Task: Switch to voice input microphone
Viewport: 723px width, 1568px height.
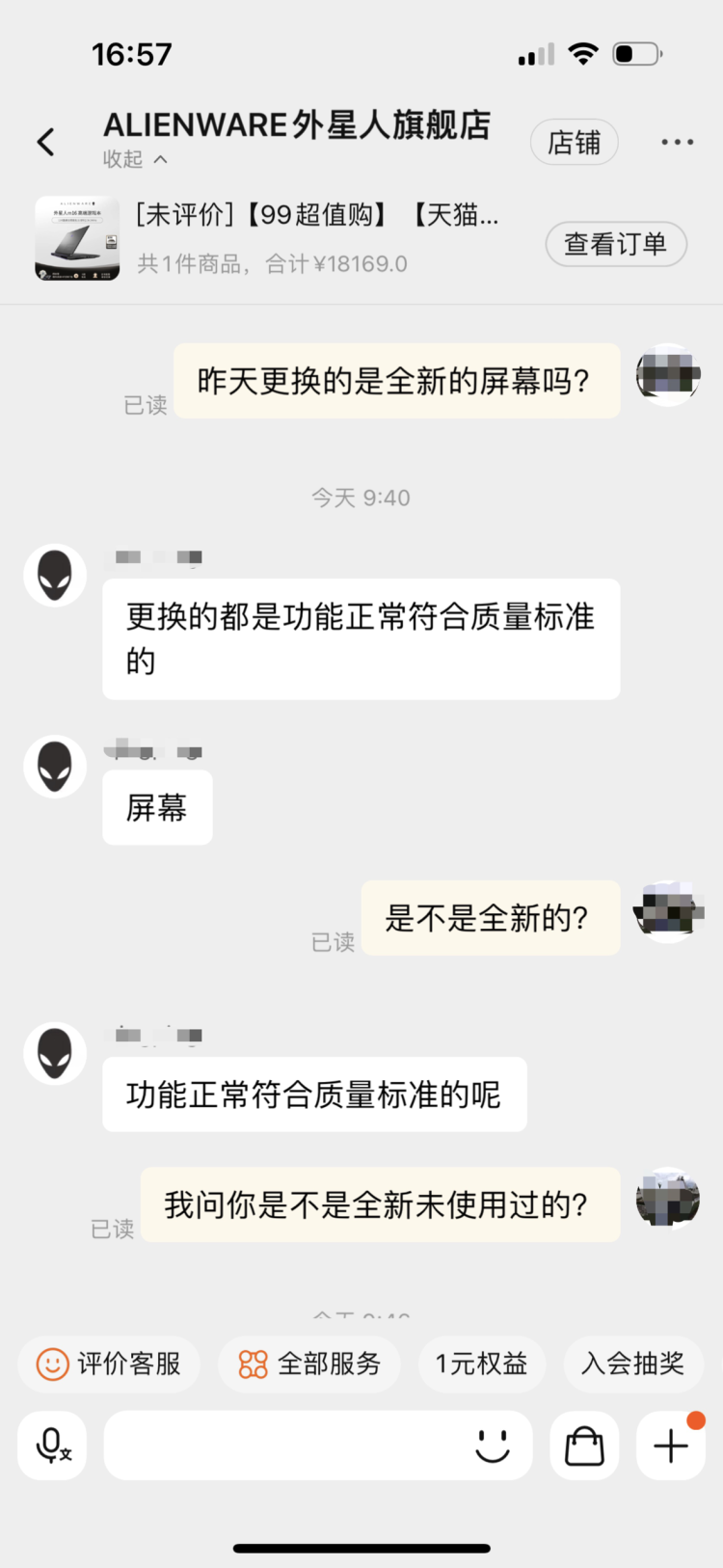Action: [52, 1446]
